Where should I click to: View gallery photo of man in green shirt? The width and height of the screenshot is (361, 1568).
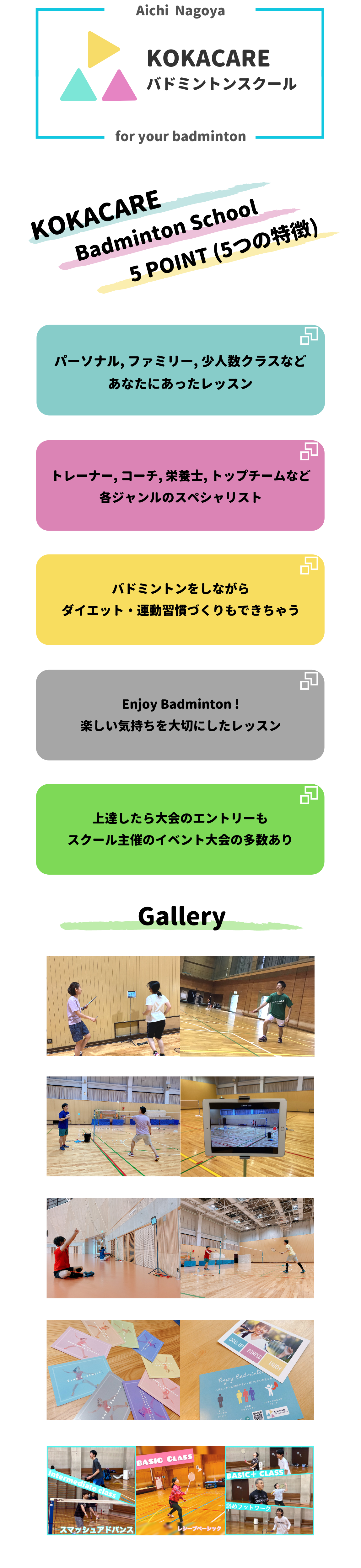(247, 1005)
